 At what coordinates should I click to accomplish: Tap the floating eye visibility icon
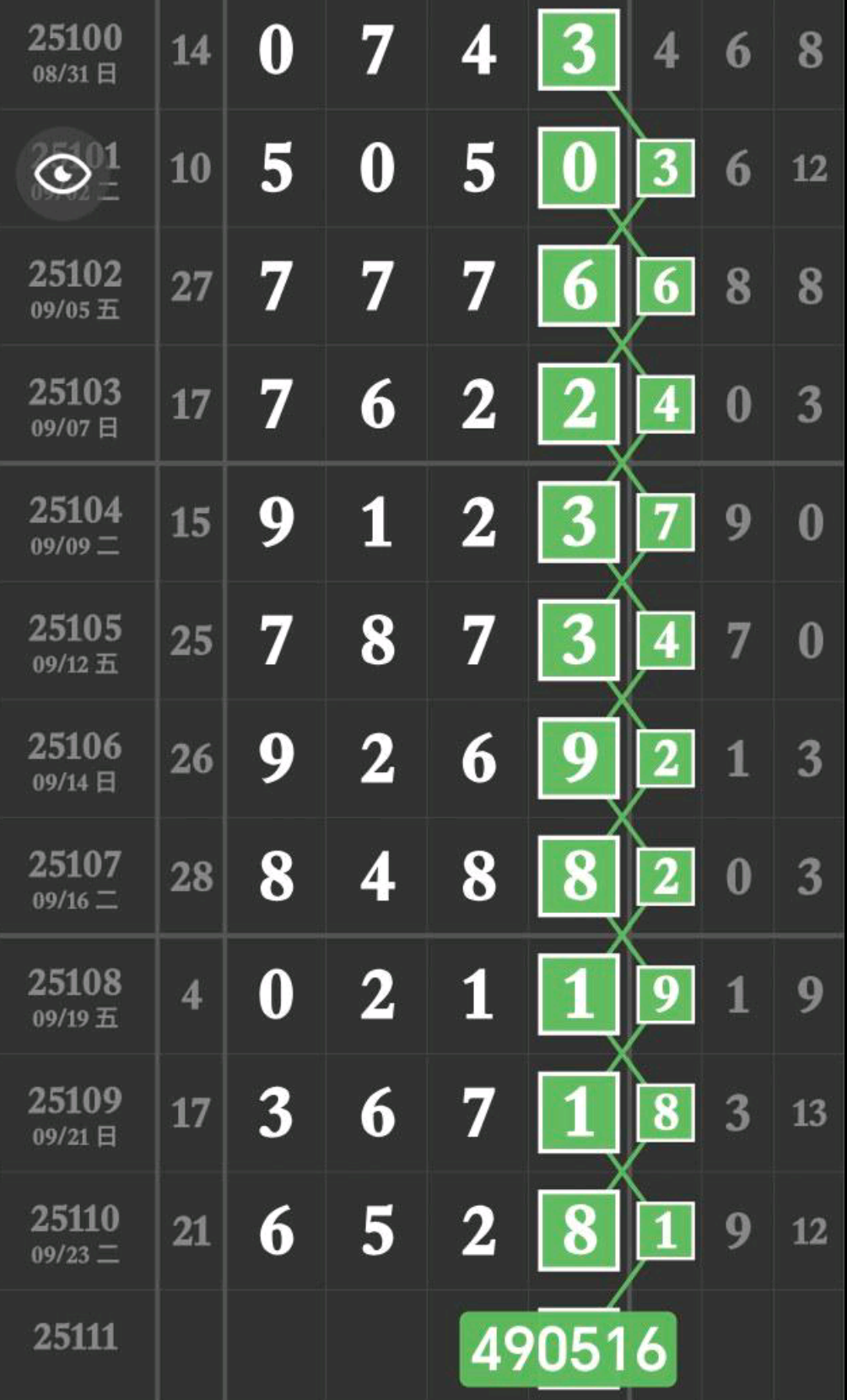pyautogui.click(x=62, y=174)
